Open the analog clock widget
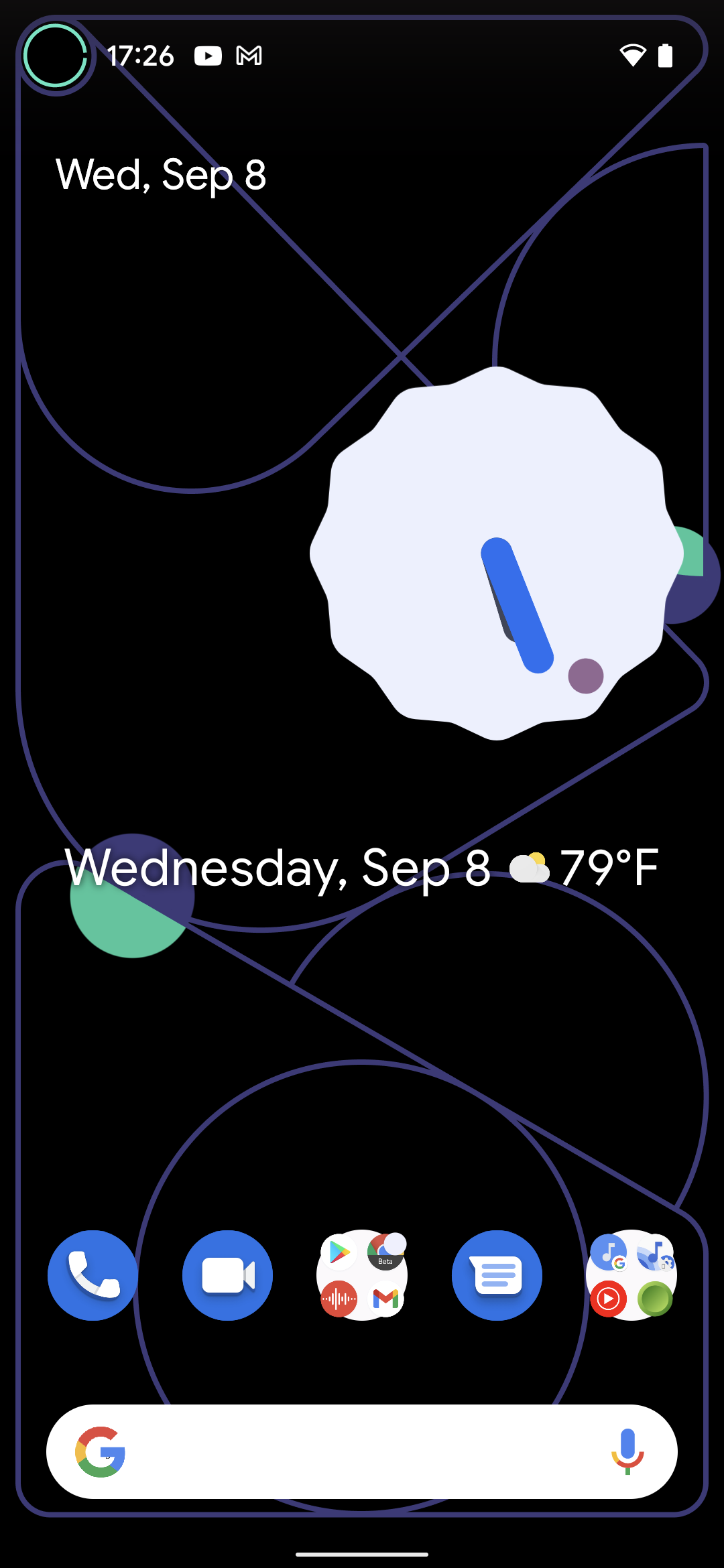The height and width of the screenshot is (1568, 724). click(x=497, y=553)
